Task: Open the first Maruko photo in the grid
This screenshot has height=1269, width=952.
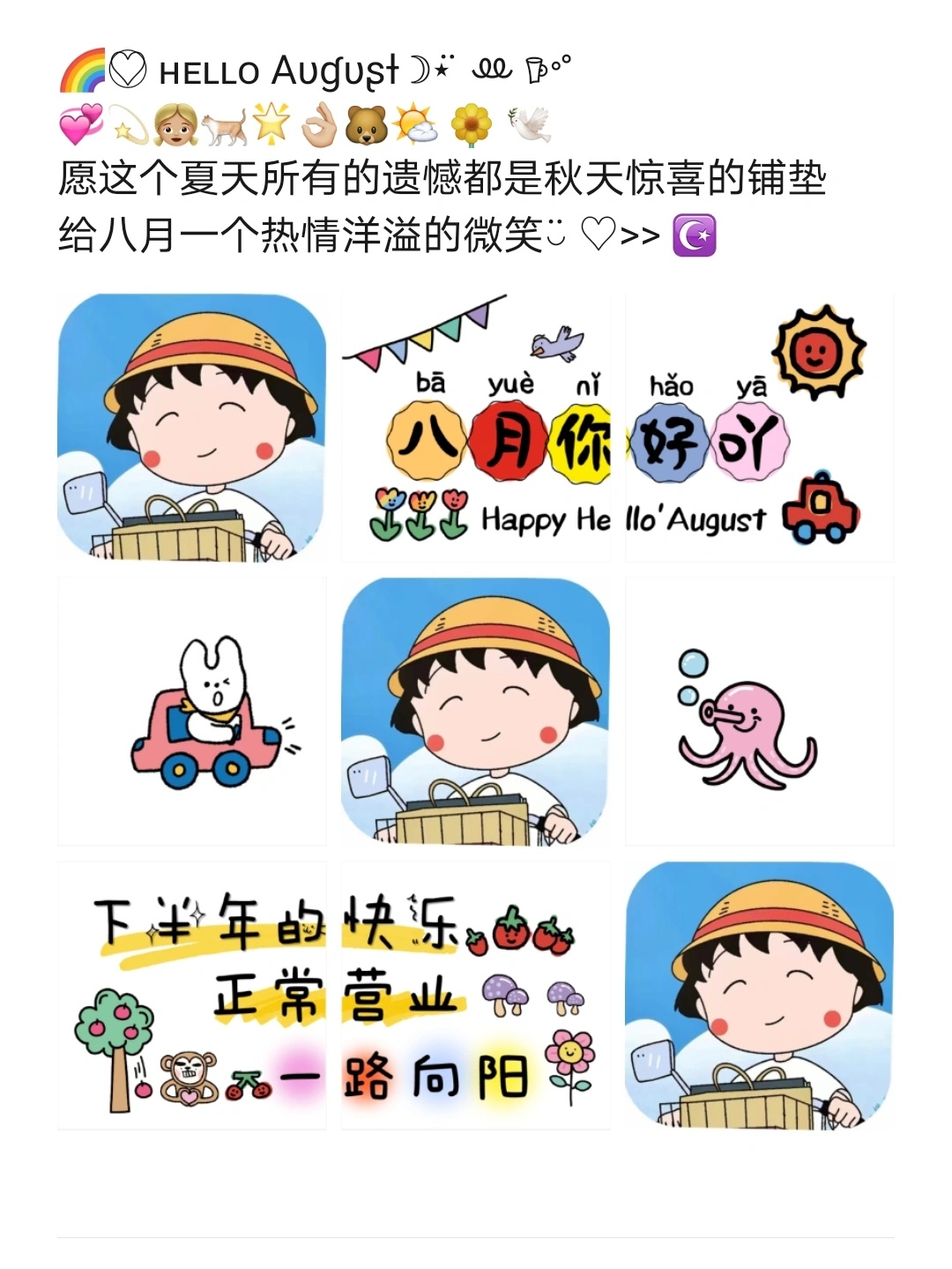Action: [192, 428]
